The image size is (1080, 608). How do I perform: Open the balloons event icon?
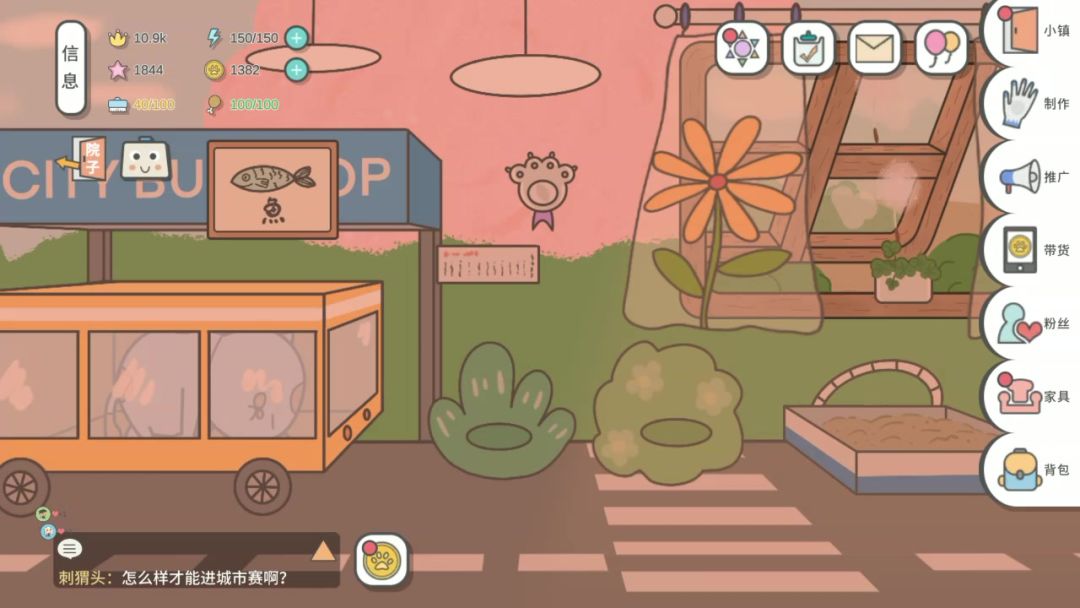point(941,47)
